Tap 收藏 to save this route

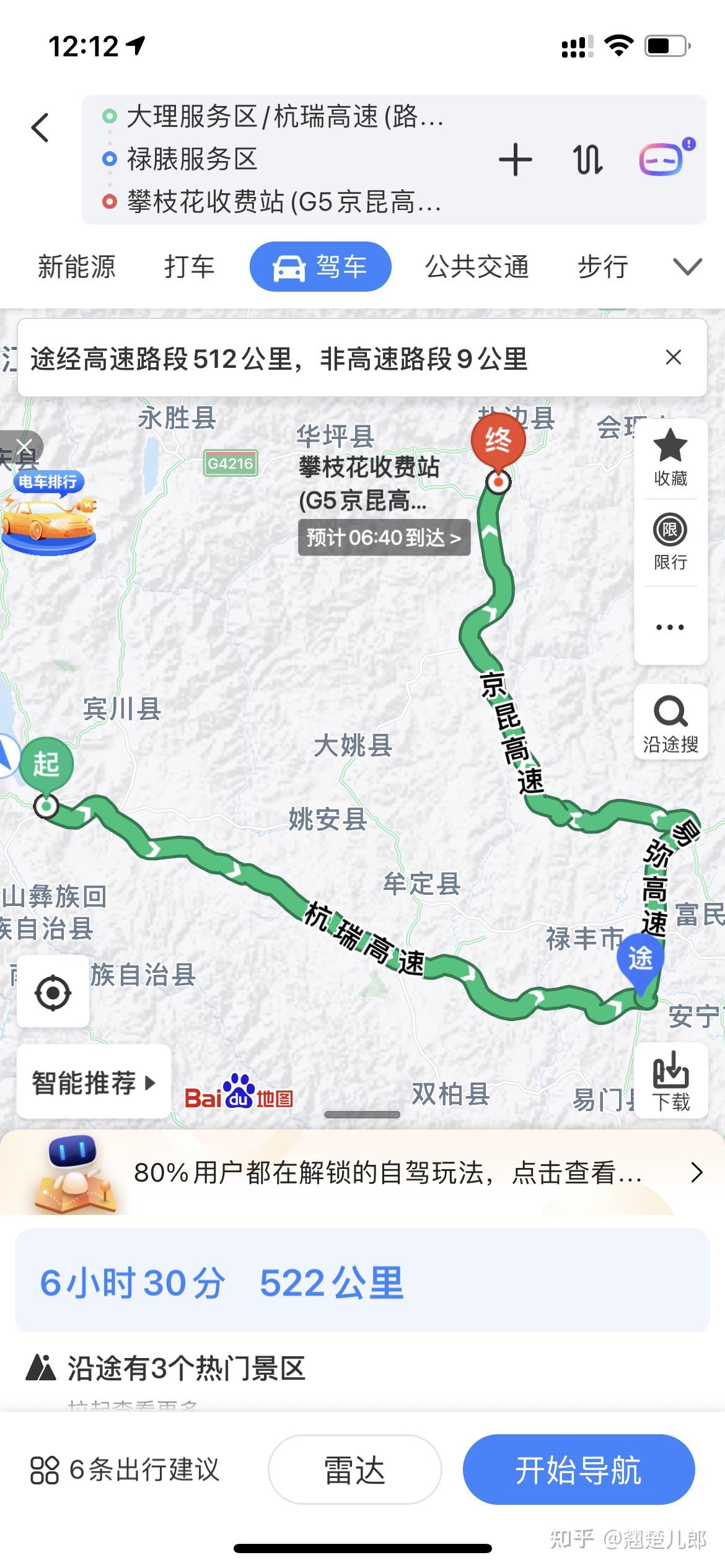[670, 458]
